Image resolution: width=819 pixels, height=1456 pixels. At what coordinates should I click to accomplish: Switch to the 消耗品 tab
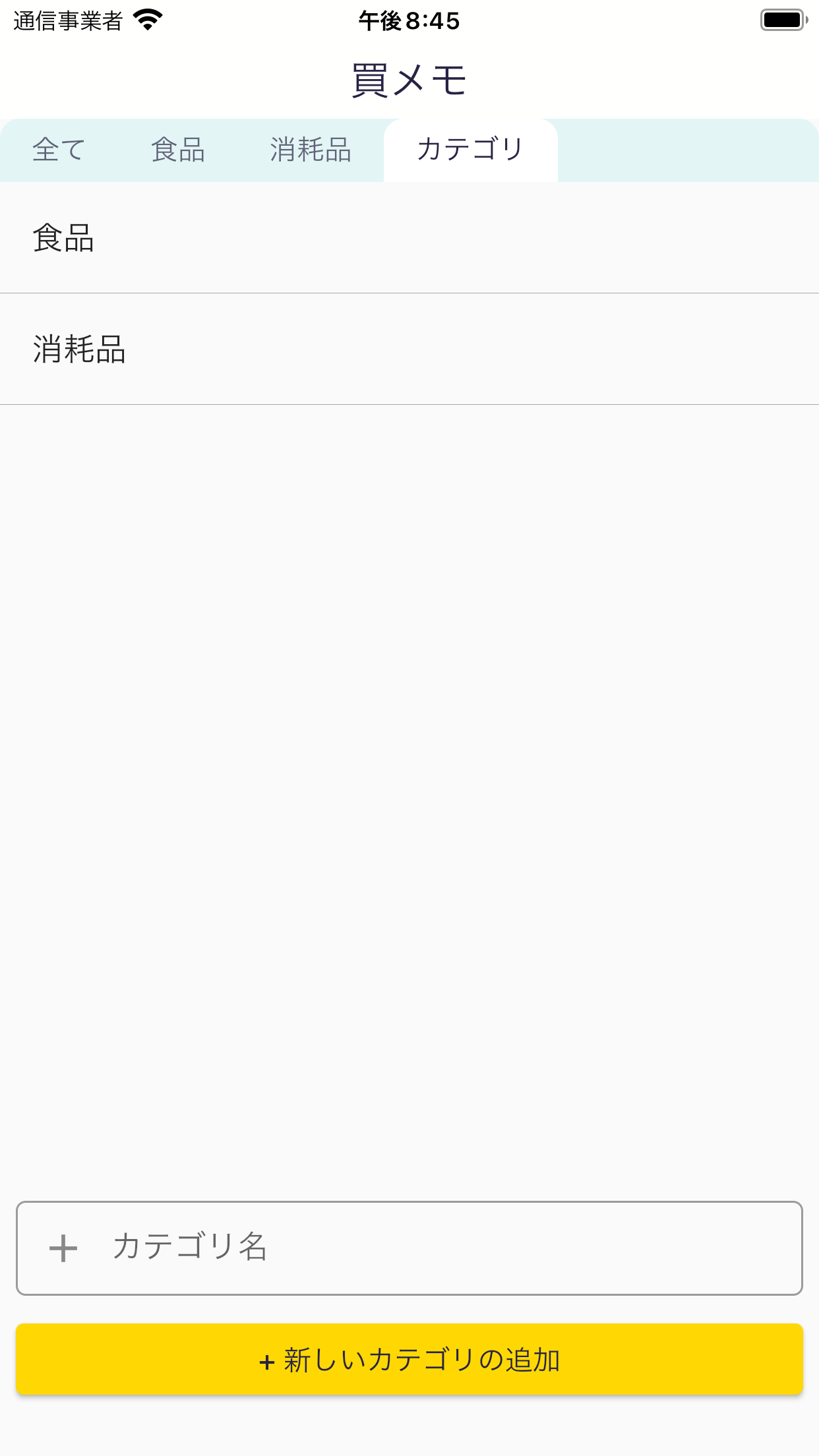pyautogui.click(x=311, y=150)
